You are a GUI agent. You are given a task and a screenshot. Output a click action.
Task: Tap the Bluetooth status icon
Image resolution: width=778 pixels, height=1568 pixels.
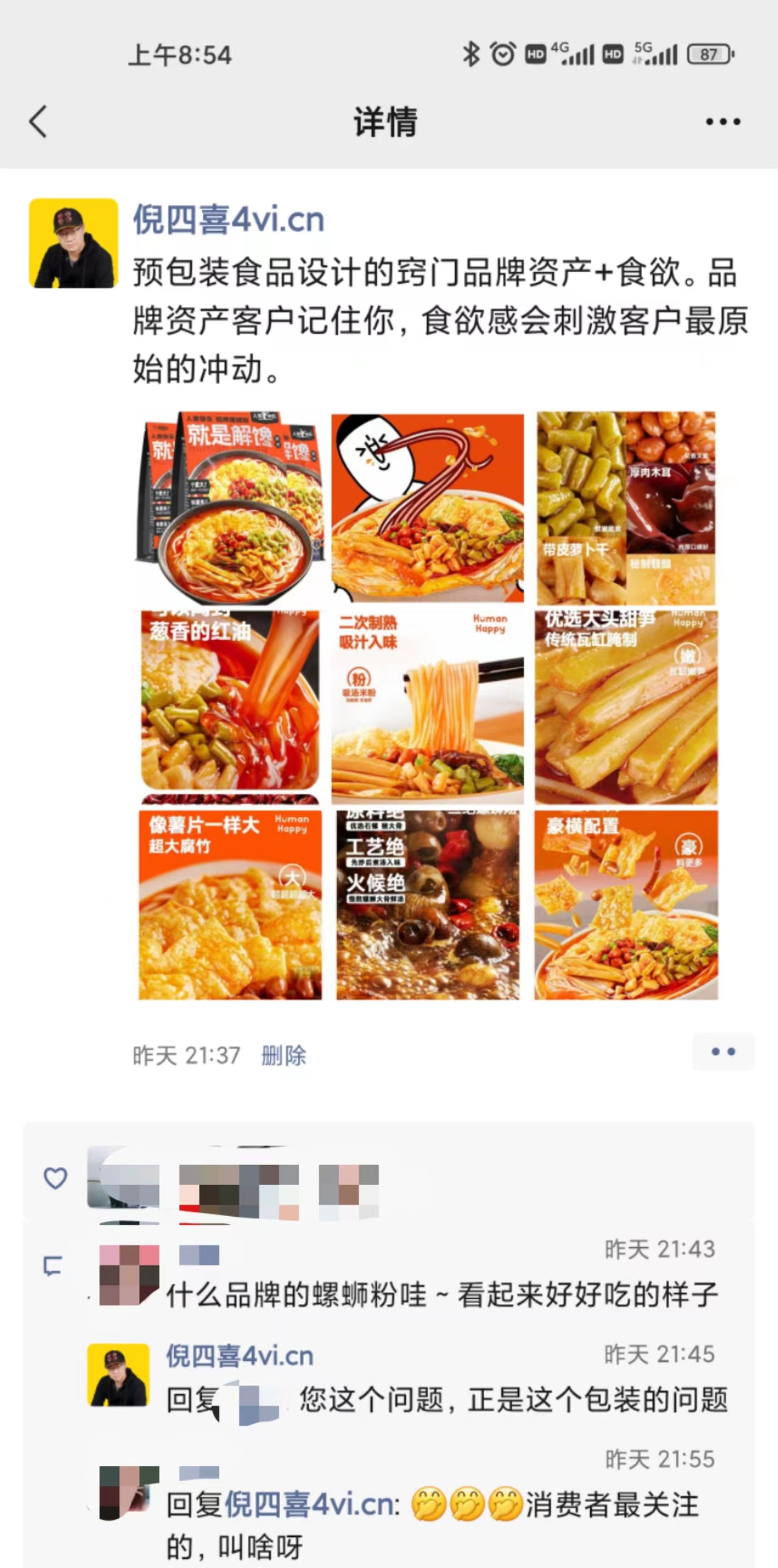(472, 53)
